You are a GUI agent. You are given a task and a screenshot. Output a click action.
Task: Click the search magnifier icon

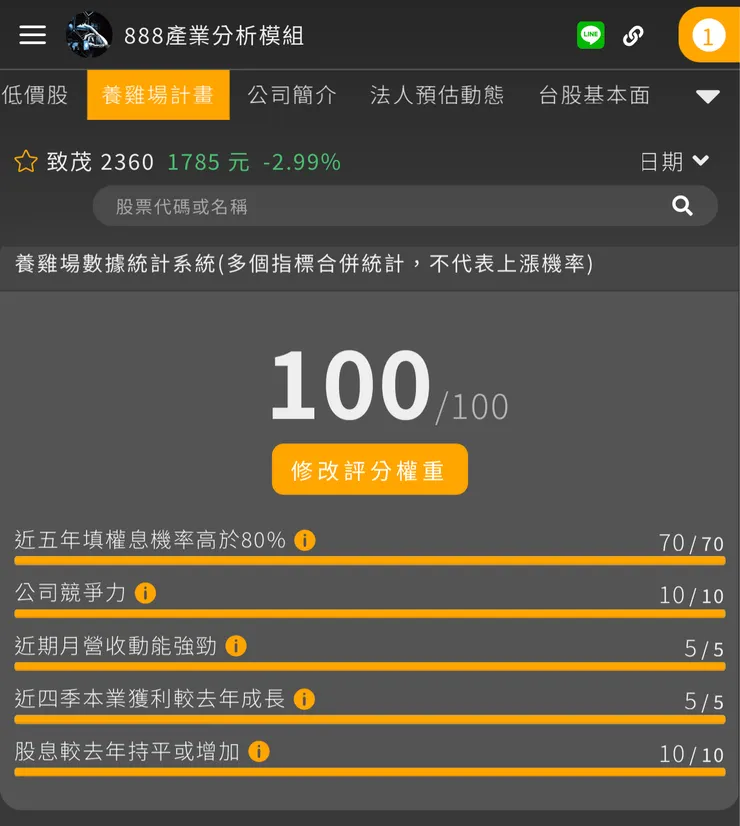click(682, 206)
